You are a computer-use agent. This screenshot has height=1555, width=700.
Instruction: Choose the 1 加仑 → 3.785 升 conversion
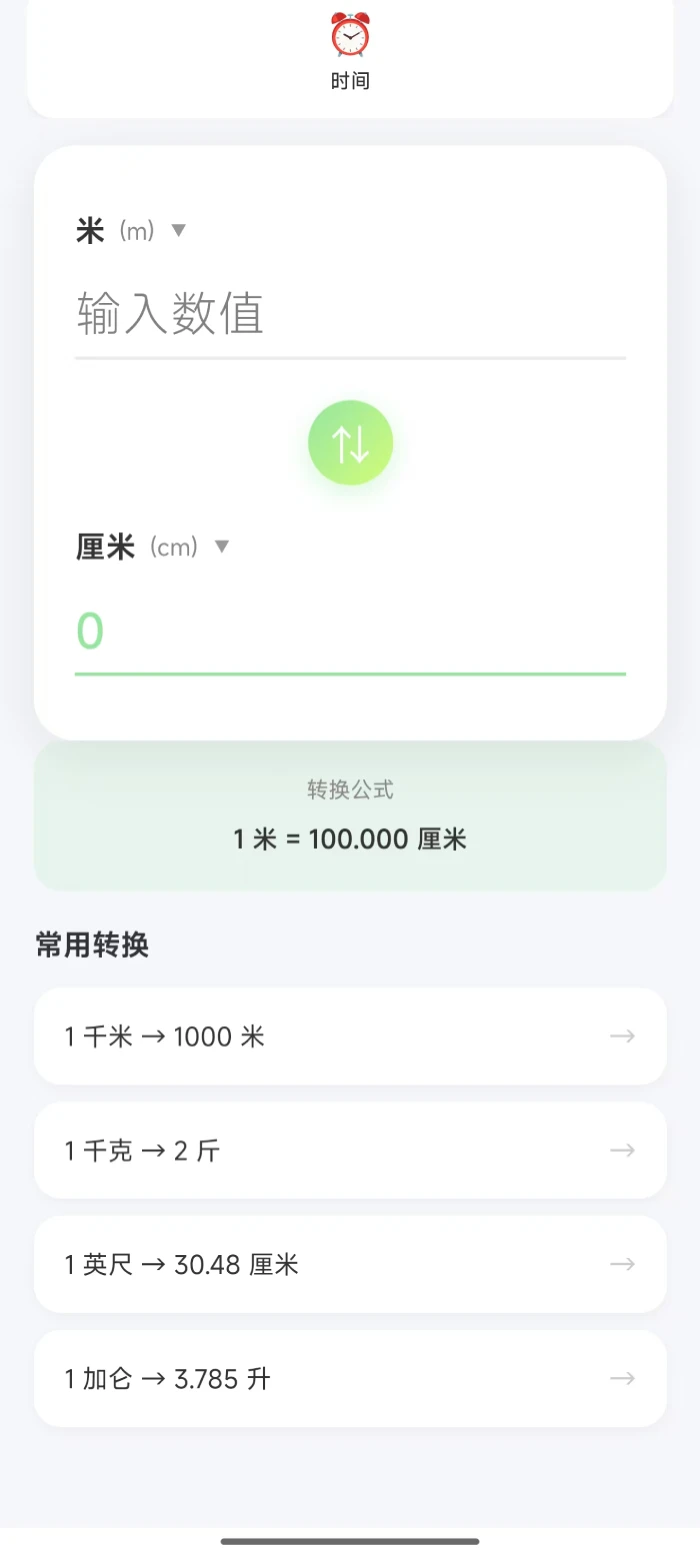(x=350, y=1378)
